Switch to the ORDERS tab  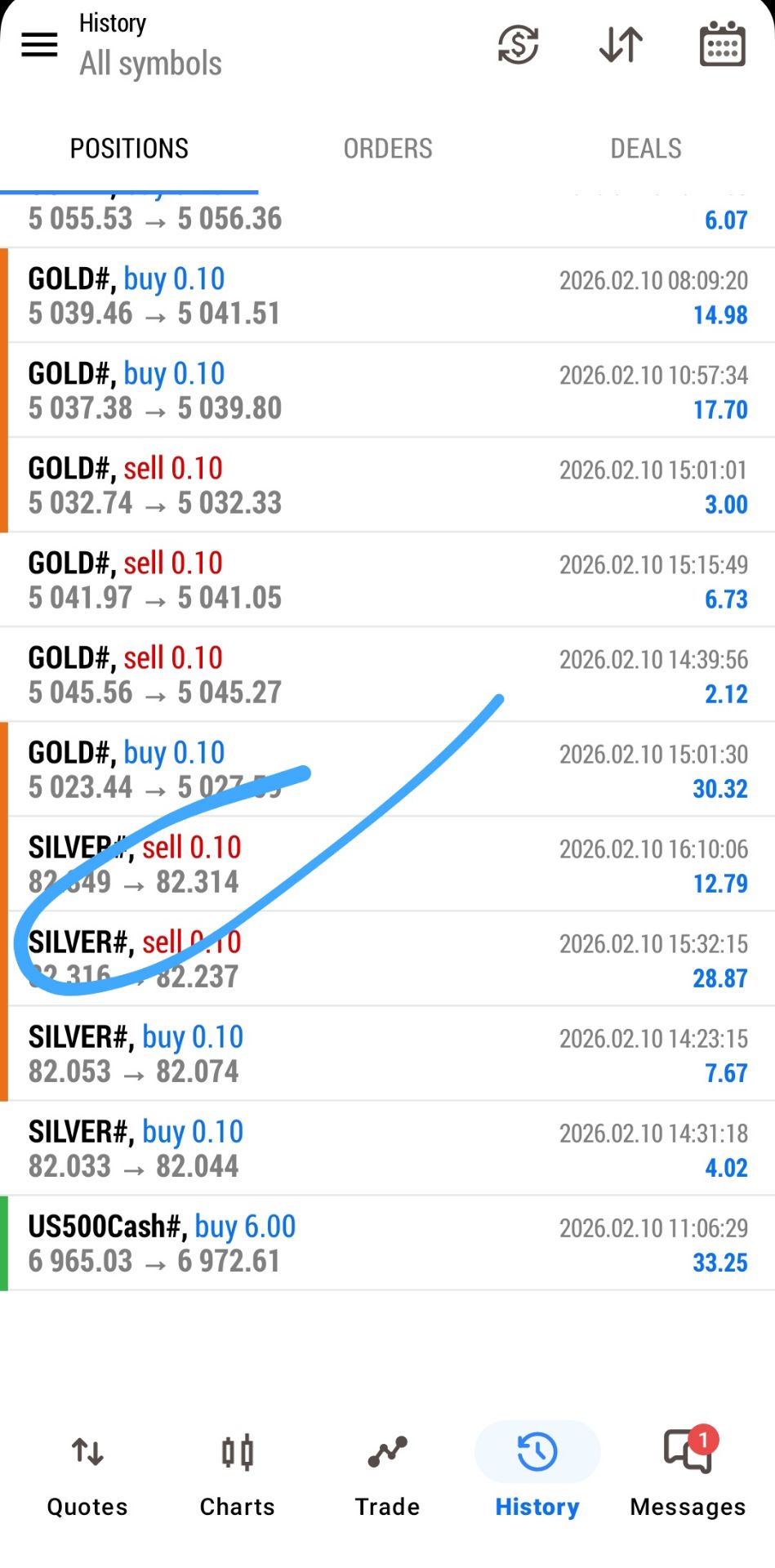(x=388, y=149)
